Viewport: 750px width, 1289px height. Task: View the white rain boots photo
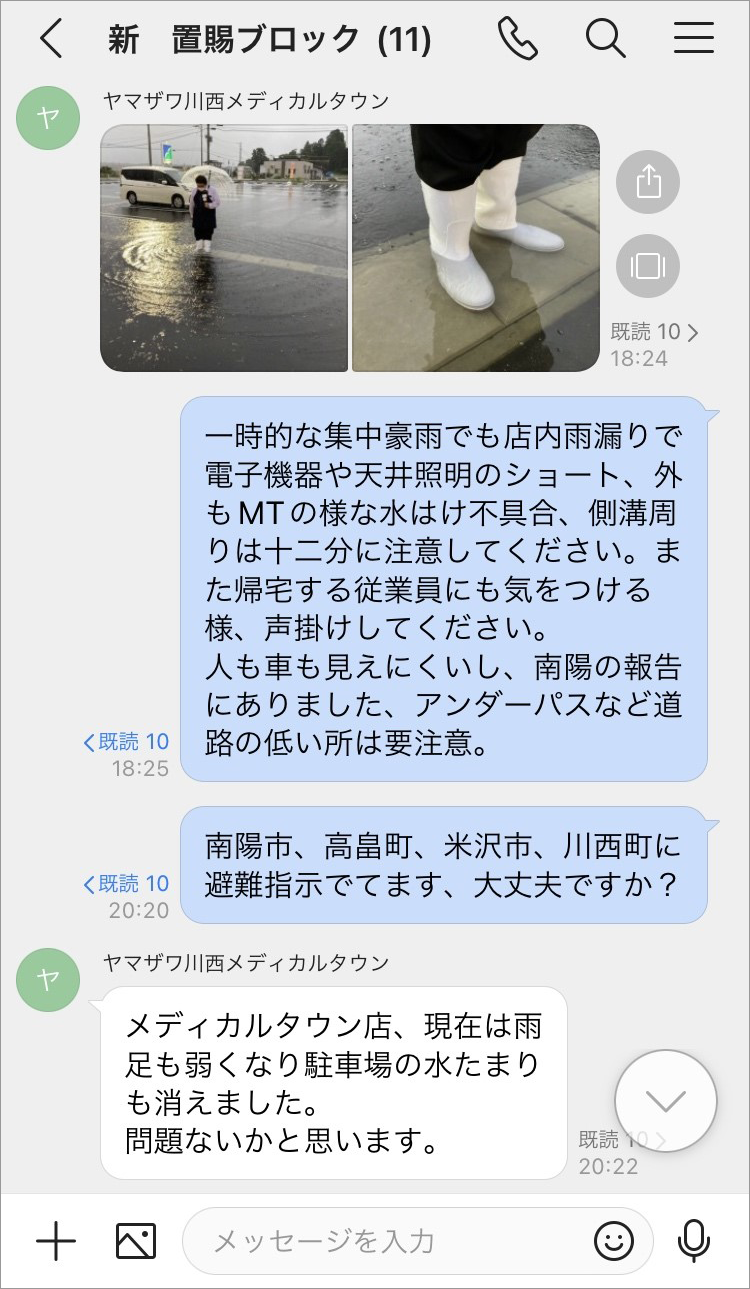[x=476, y=247]
